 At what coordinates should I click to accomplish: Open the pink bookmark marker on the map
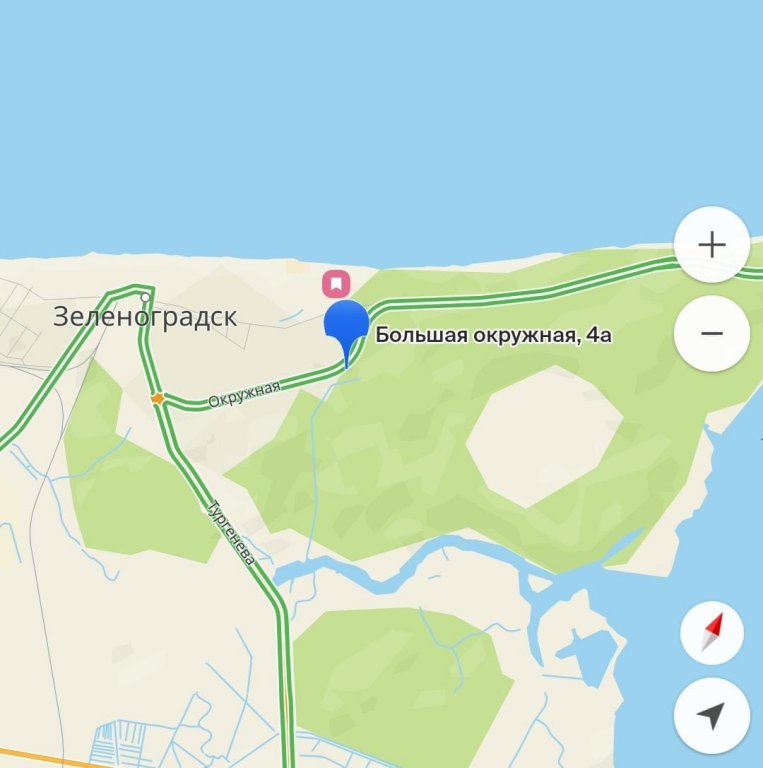[x=335, y=283]
